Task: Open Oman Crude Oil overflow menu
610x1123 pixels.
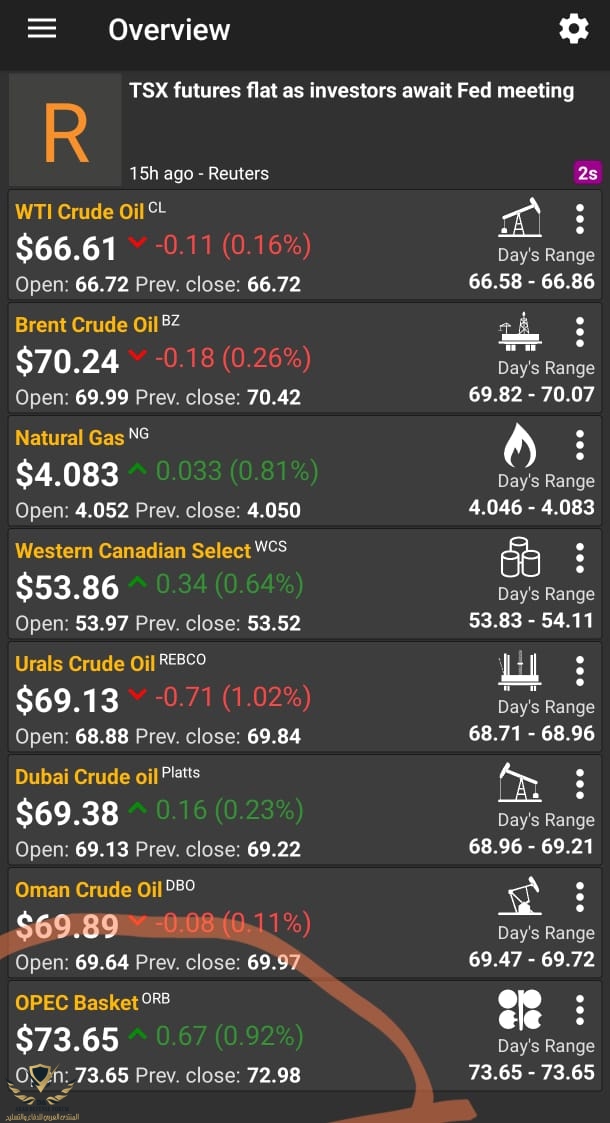Action: [580, 896]
